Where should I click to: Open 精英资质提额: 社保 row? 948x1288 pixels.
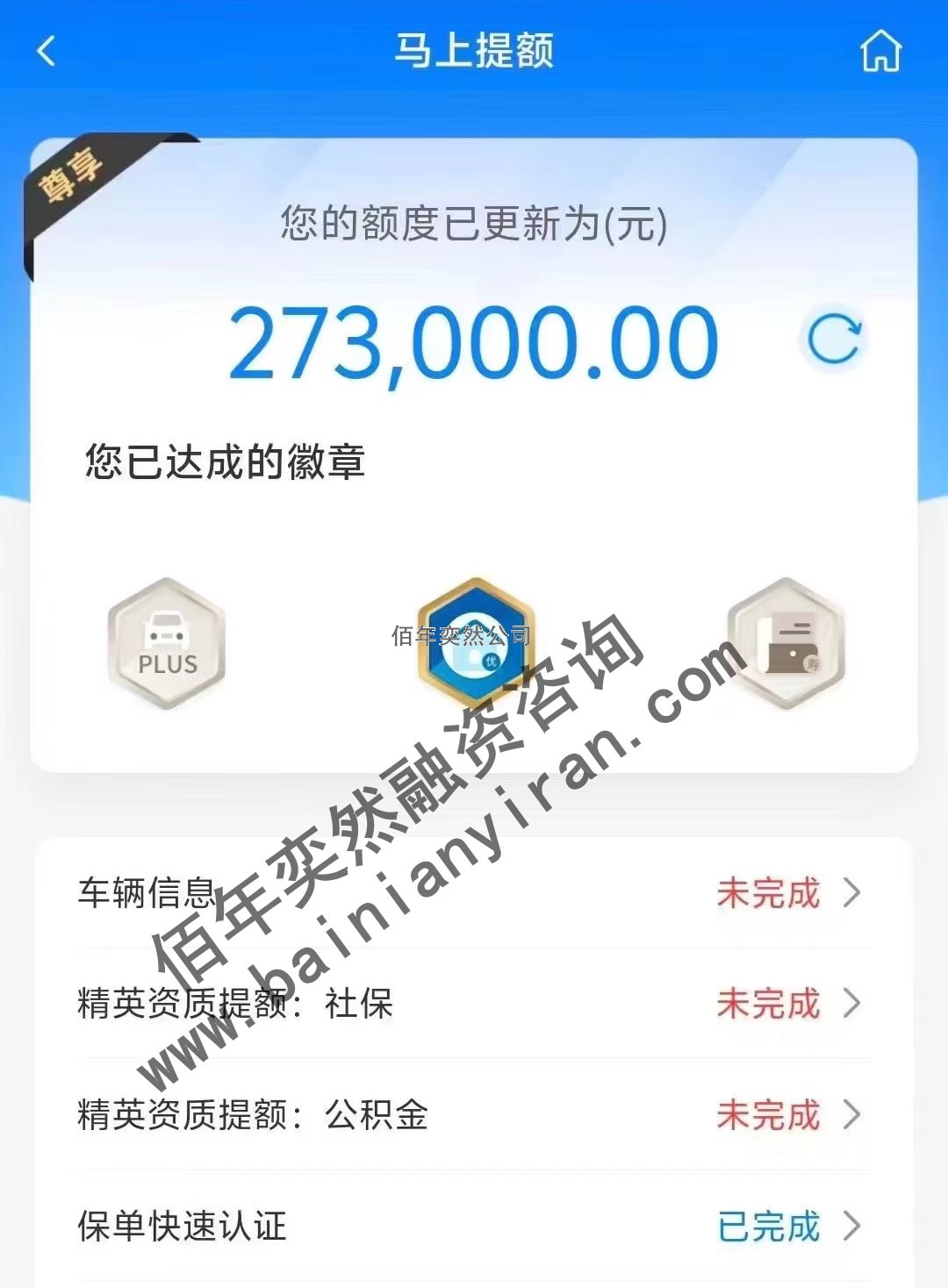coord(474,1004)
